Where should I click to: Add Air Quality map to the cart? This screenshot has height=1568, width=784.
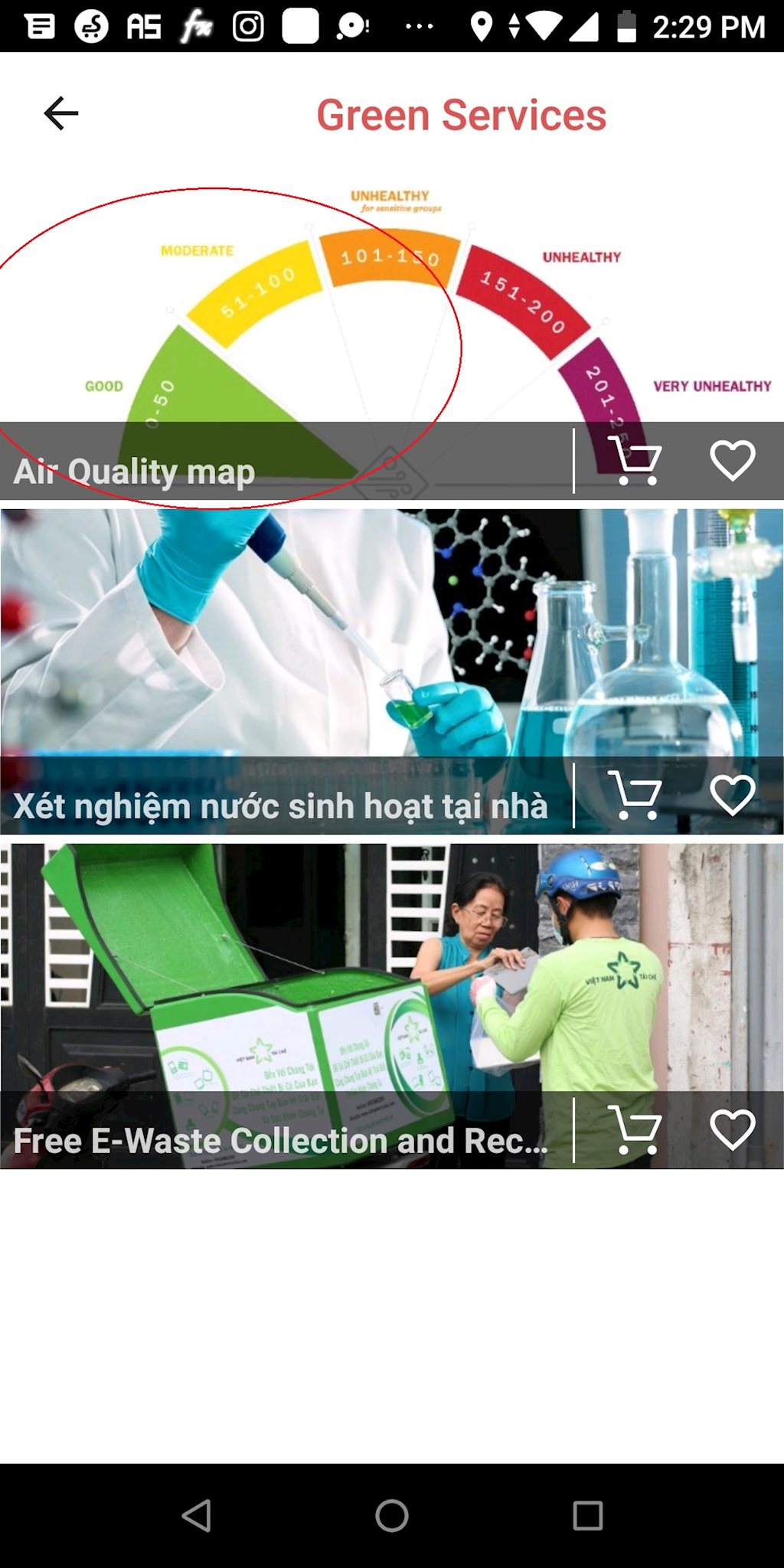pyautogui.click(x=632, y=459)
